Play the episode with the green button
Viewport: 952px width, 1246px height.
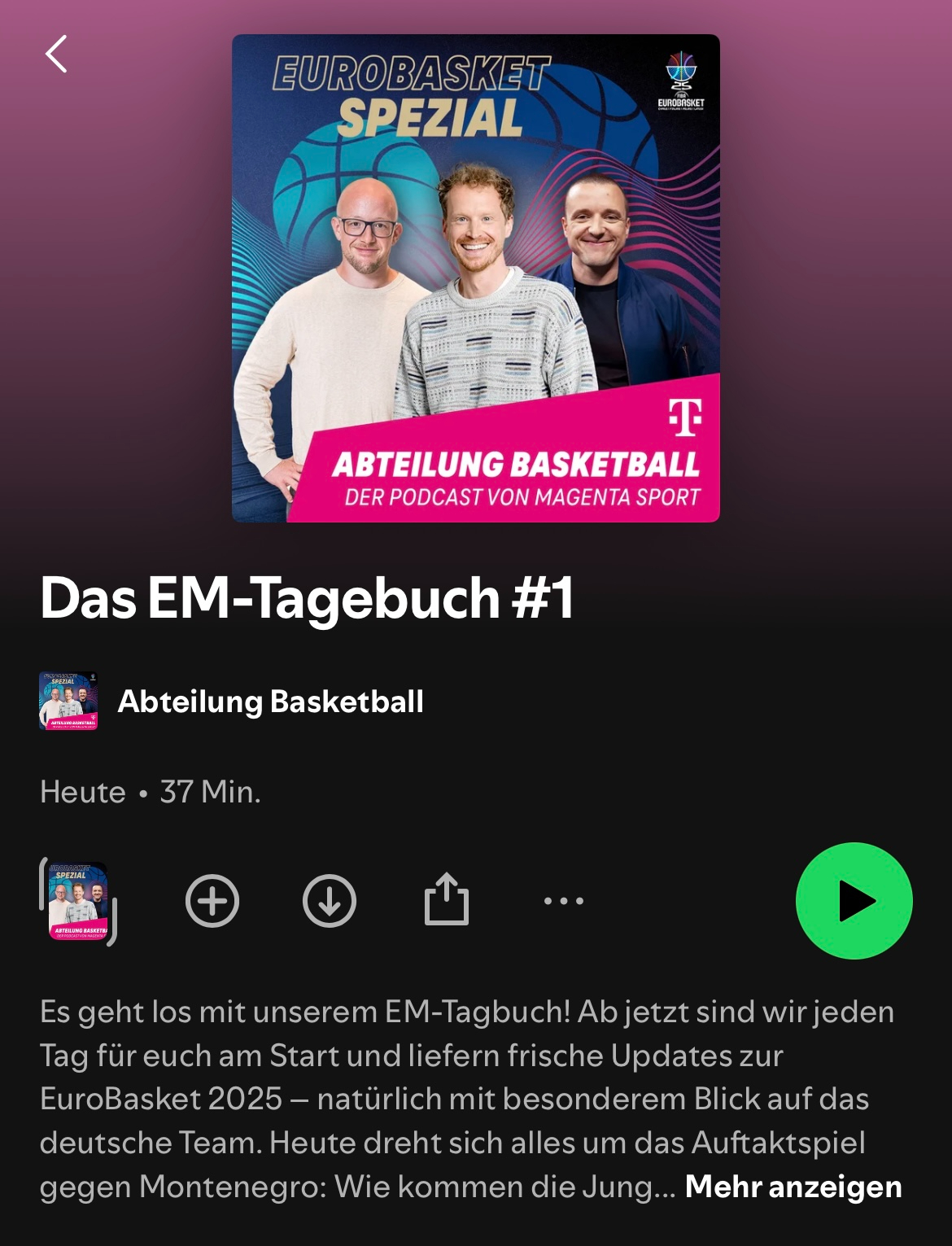[x=854, y=901]
